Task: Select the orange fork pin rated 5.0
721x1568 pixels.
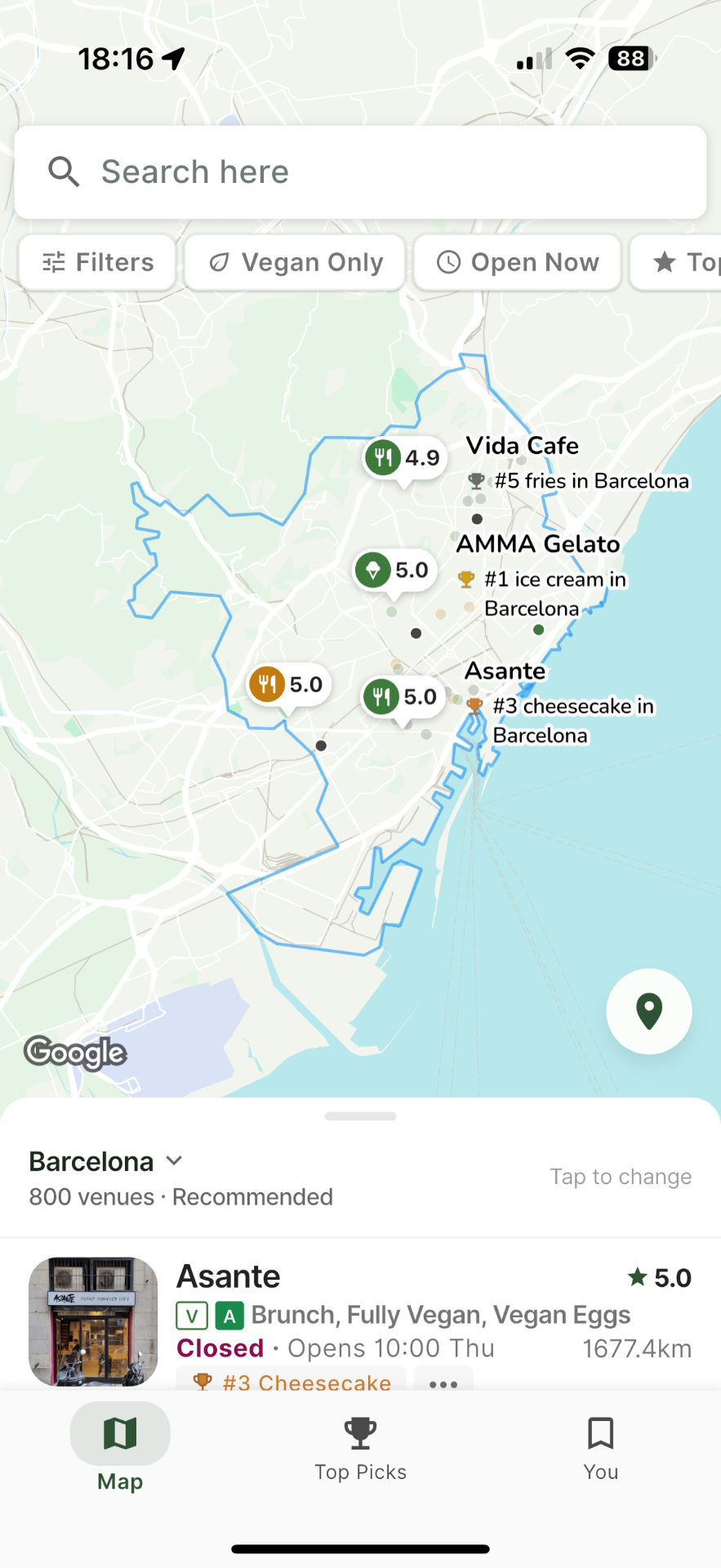Action: tap(266, 685)
